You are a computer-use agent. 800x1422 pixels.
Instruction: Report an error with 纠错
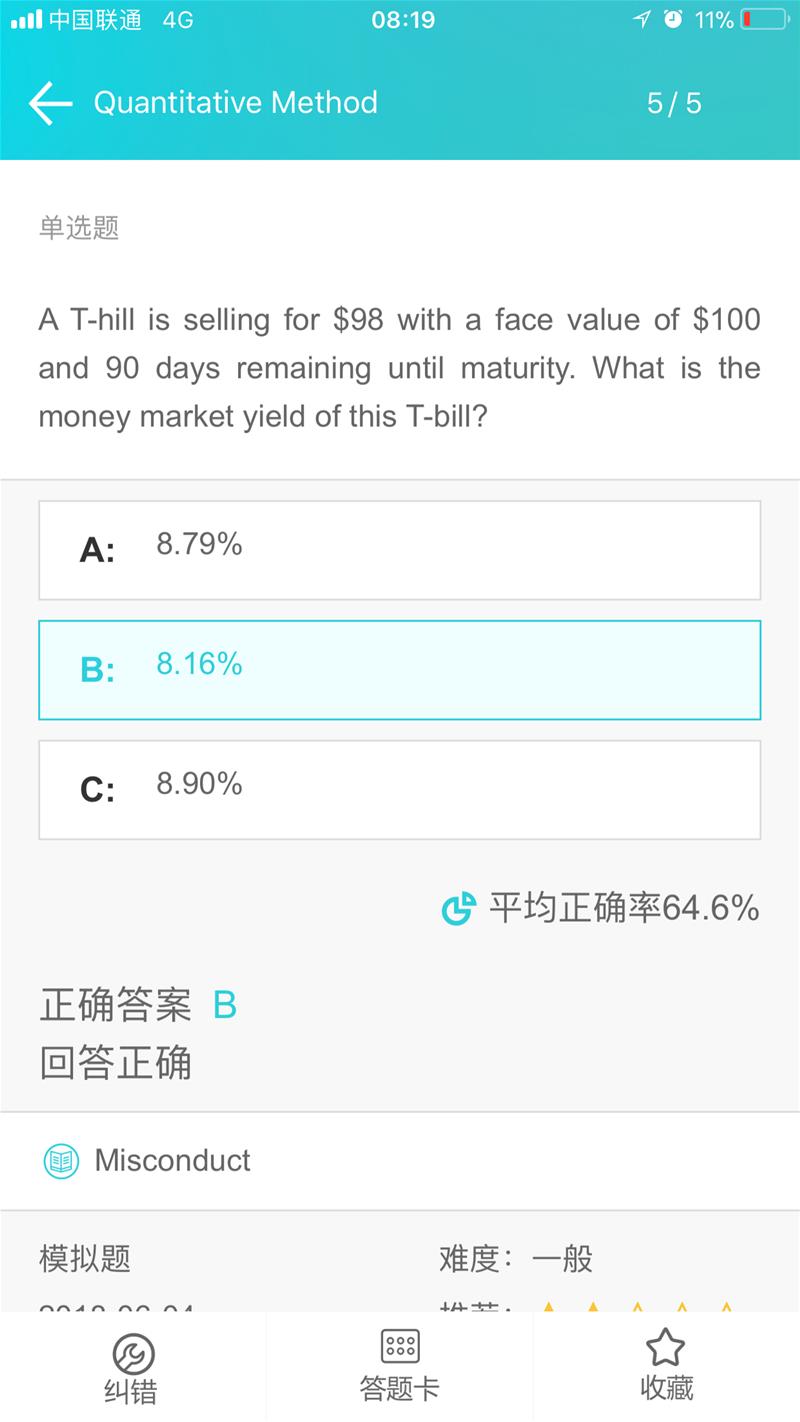(x=131, y=1367)
